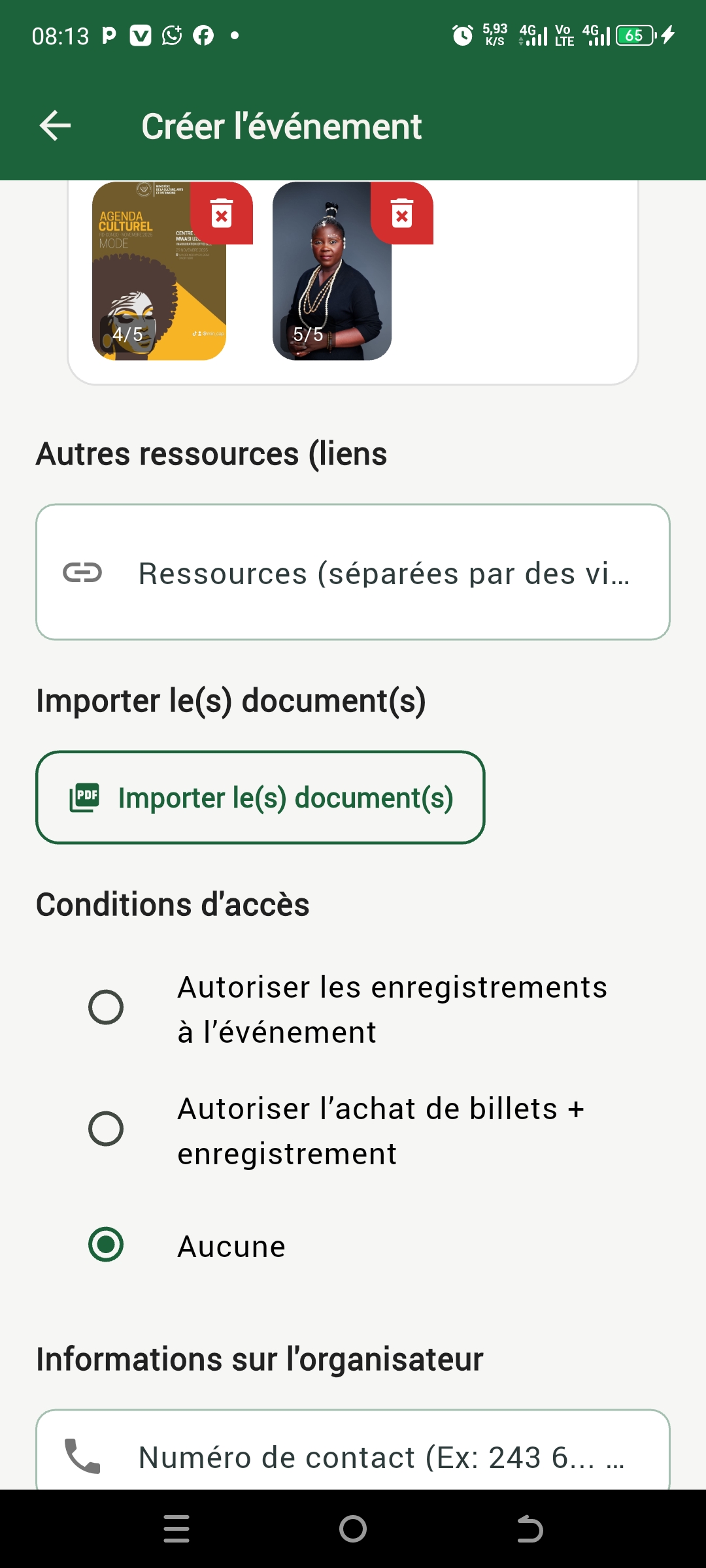Tap the Android home navigation circle
This screenshot has height=1568, width=706.
(x=353, y=1528)
